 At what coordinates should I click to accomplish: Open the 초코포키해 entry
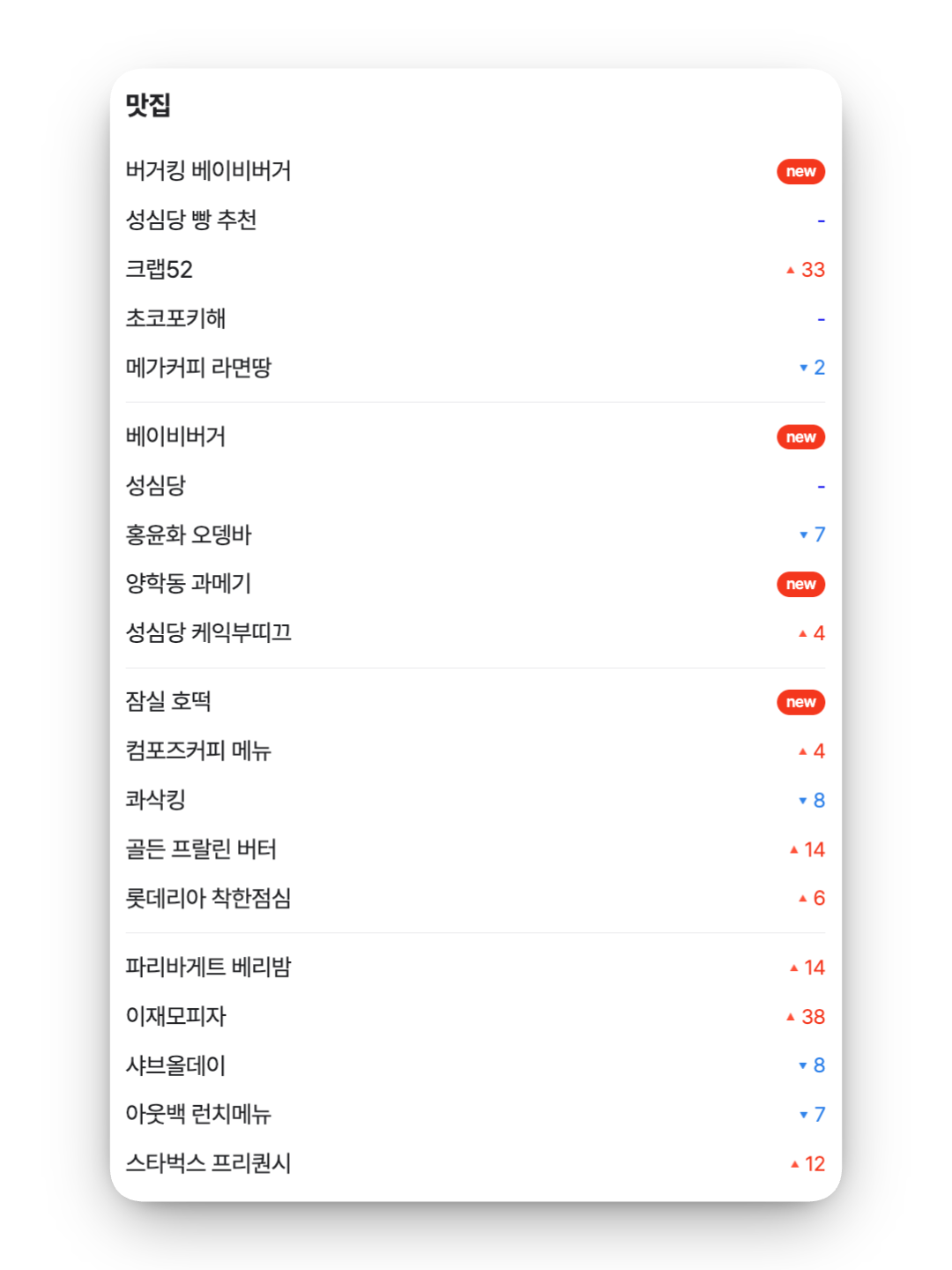(x=176, y=318)
